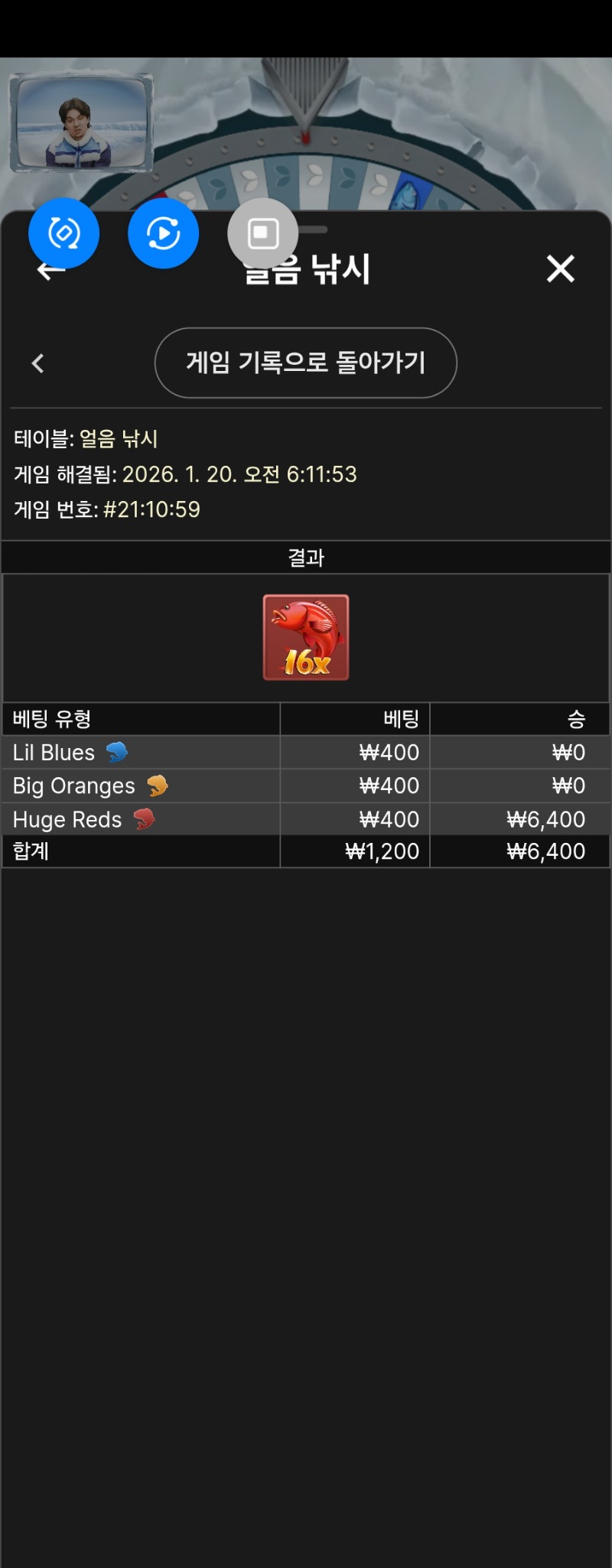Tap the gray stop floating button
The height and width of the screenshot is (1568, 612).
click(x=262, y=233)
